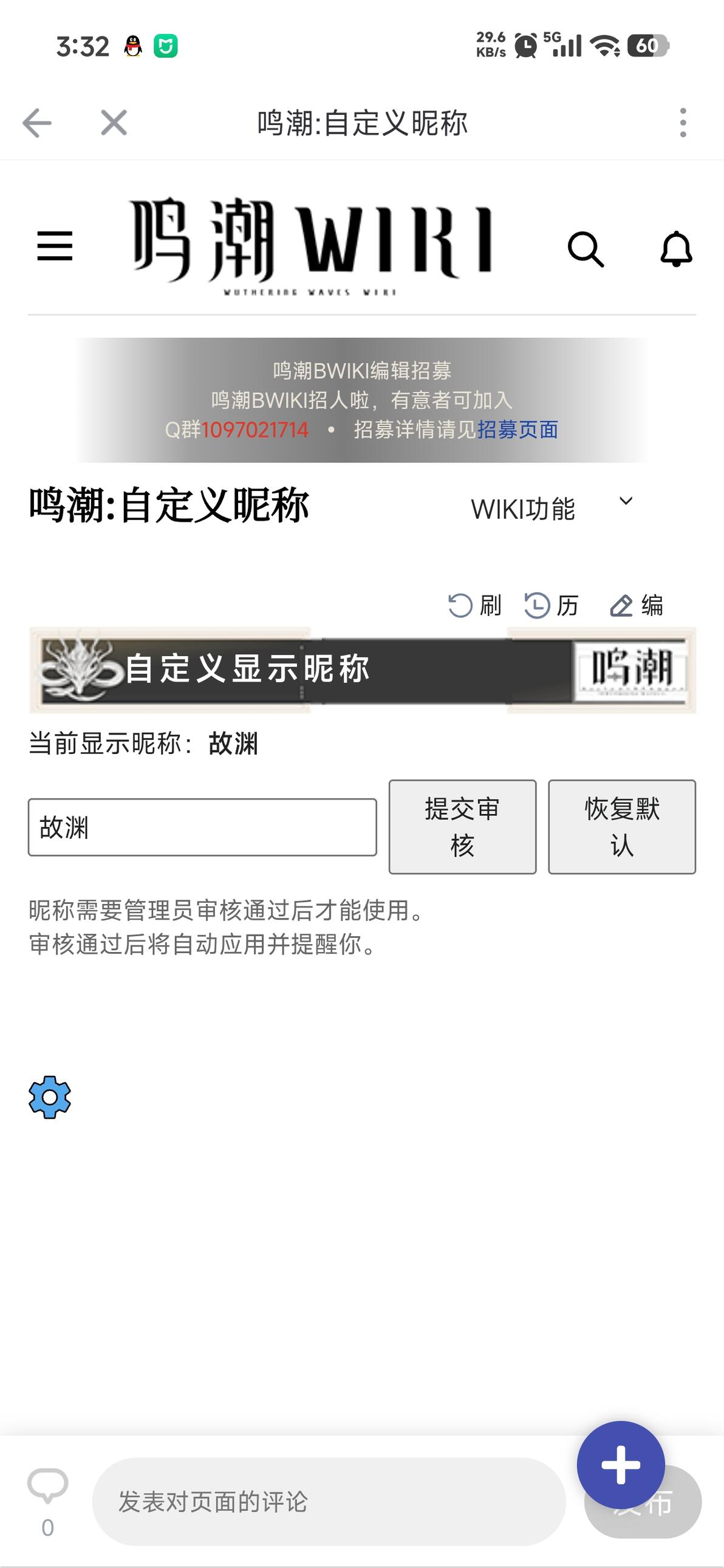Open the three-dot overflow menu
The width and height of the screenshot is (724, 1568).
(683, 122)
